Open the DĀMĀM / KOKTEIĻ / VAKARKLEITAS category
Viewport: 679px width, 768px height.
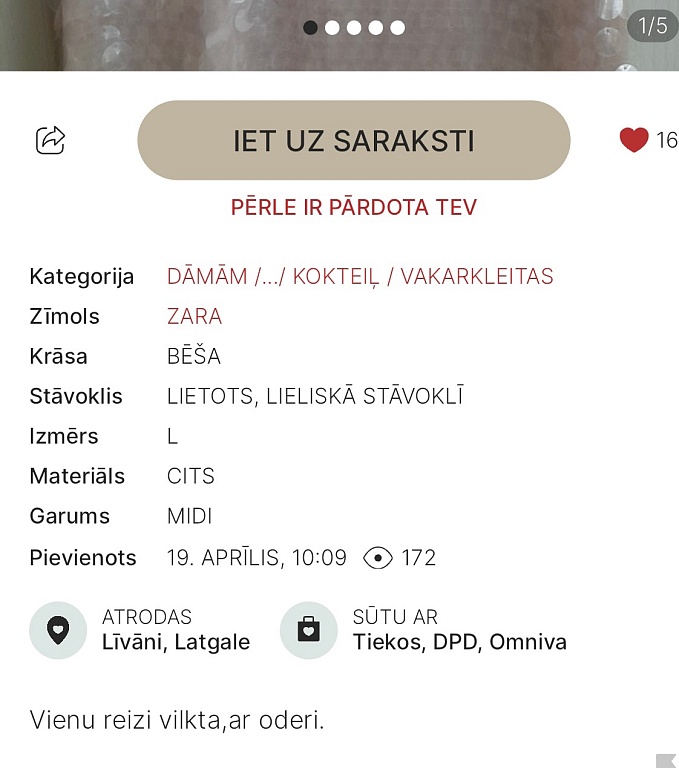point(360,277)
